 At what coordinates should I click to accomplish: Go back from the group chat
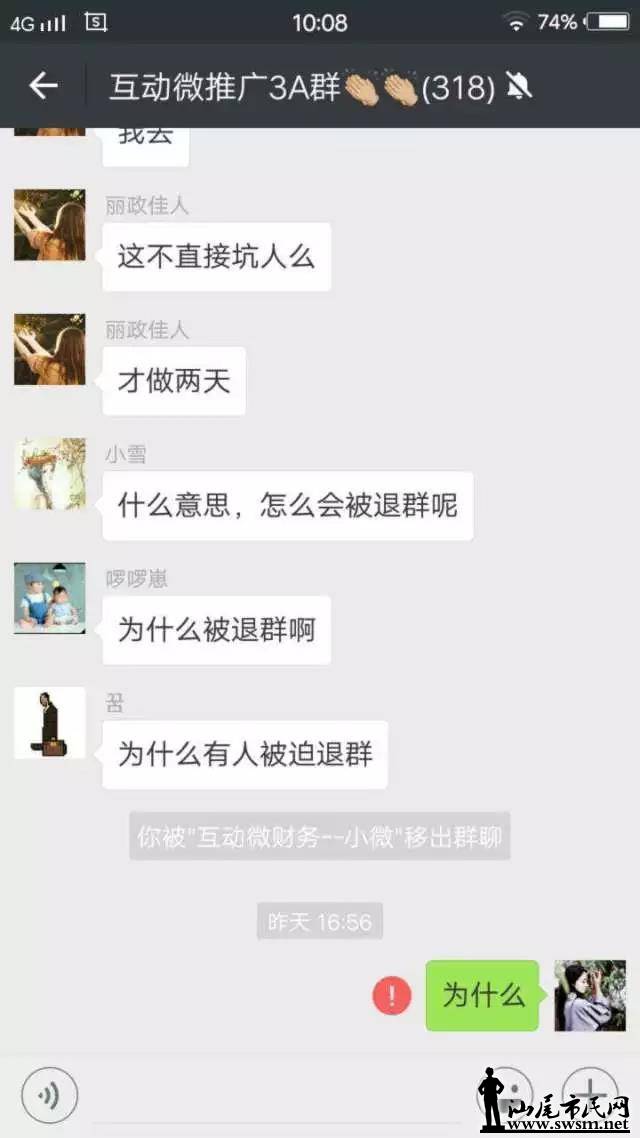(43, 87)
